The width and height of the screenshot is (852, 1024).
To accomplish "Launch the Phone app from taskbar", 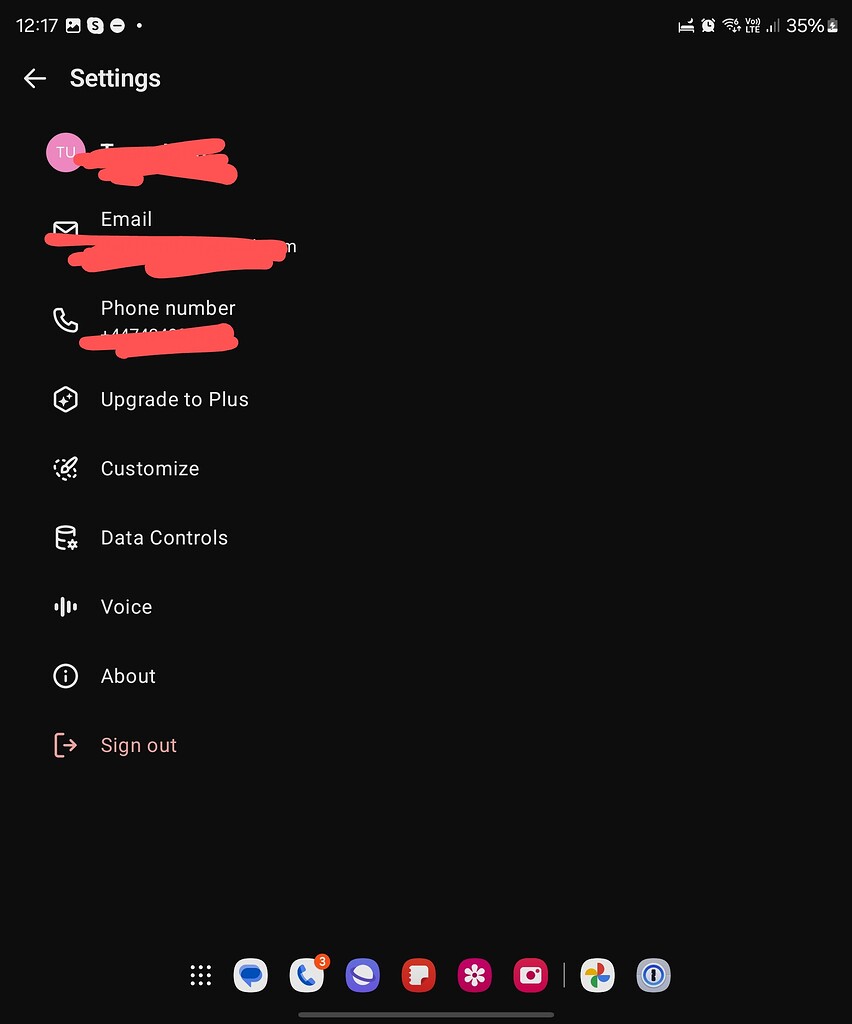I will (x=307, y=975).
